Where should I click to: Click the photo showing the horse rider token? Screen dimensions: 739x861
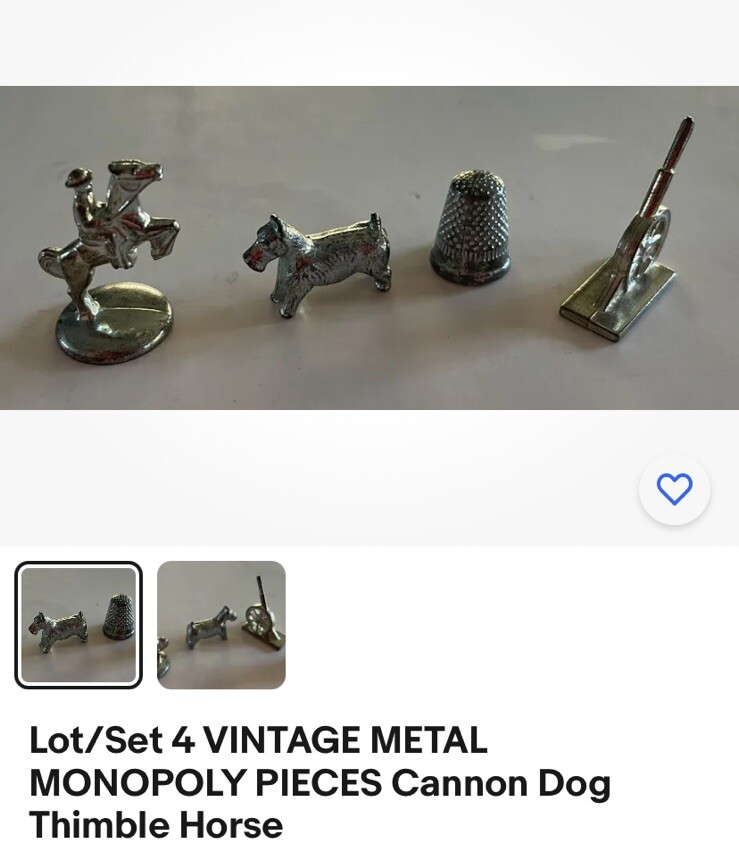point(110,240)
